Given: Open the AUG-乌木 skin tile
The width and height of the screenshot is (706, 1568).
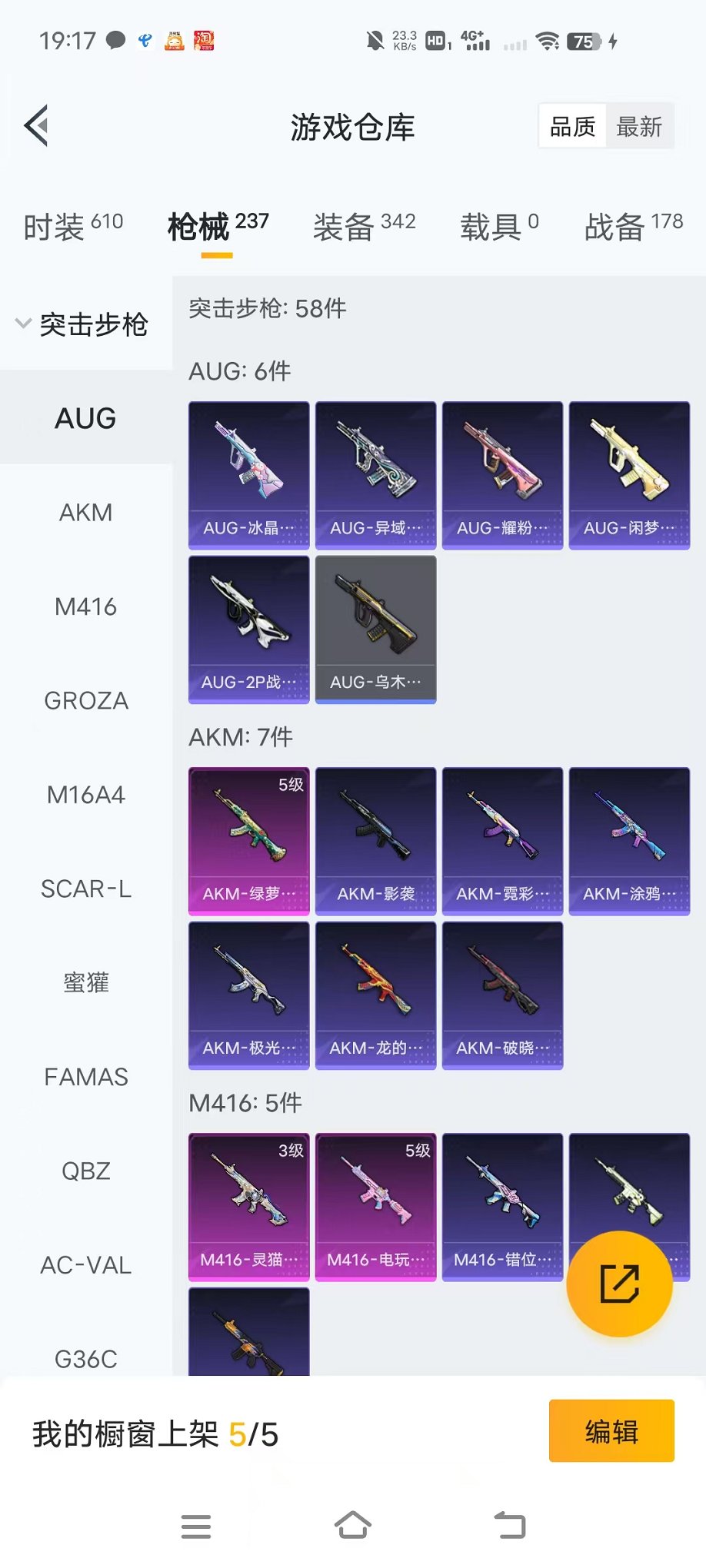Looking at the screenshot, I should 376,629.
